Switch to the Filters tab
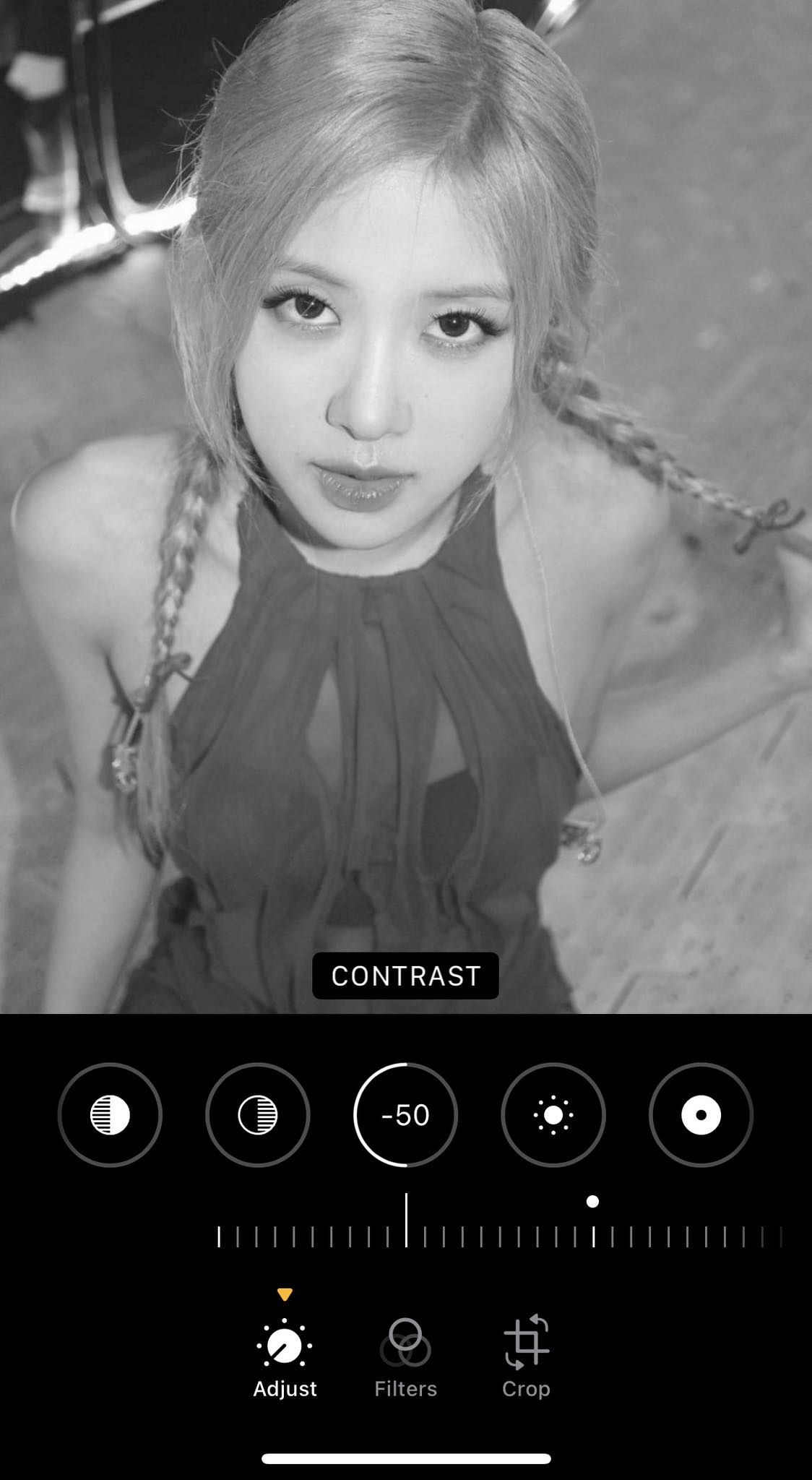This screenshot has width=812, height=1480. click(x=405, y=1360)
